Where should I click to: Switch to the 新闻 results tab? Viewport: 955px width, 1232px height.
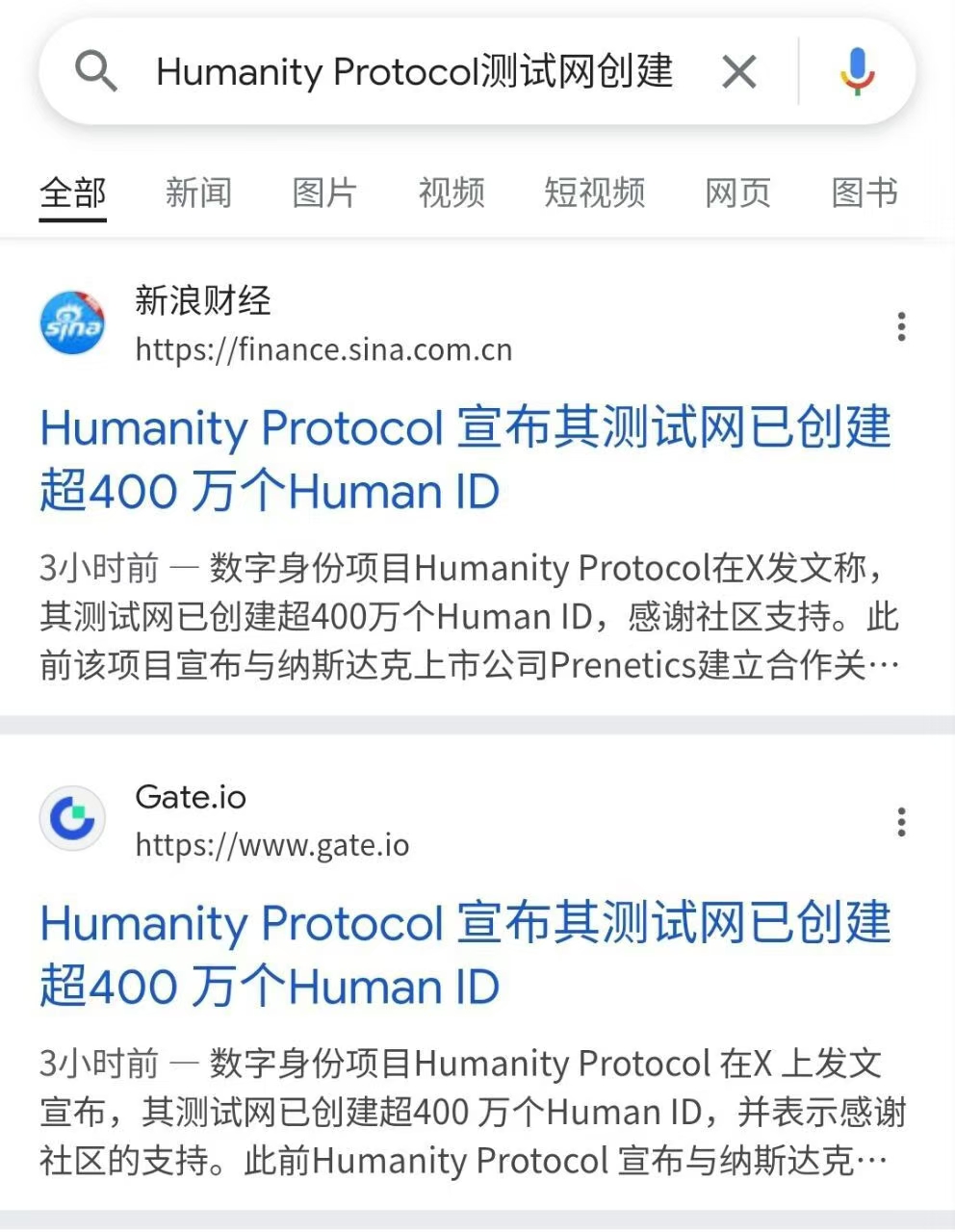(x=199, y=192)
